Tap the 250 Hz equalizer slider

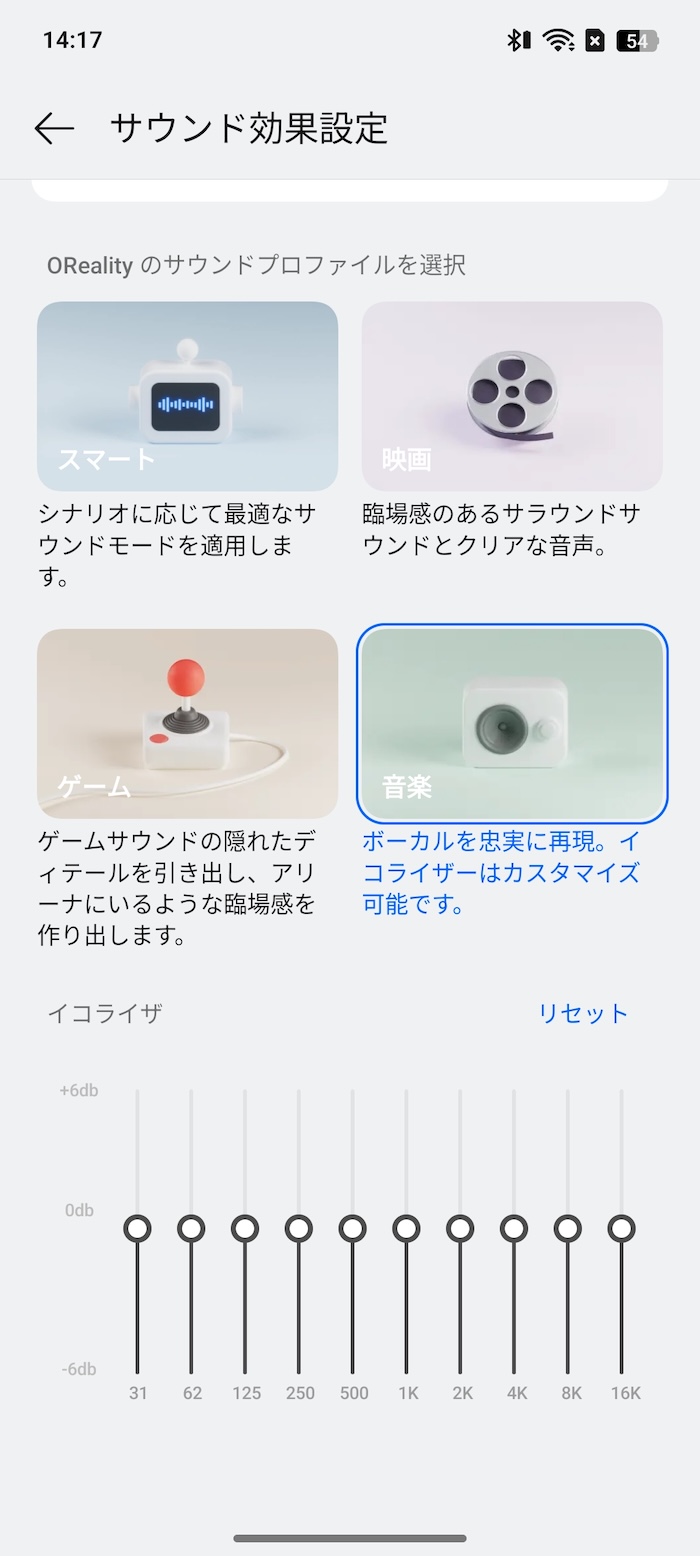tap(299, 1228)
